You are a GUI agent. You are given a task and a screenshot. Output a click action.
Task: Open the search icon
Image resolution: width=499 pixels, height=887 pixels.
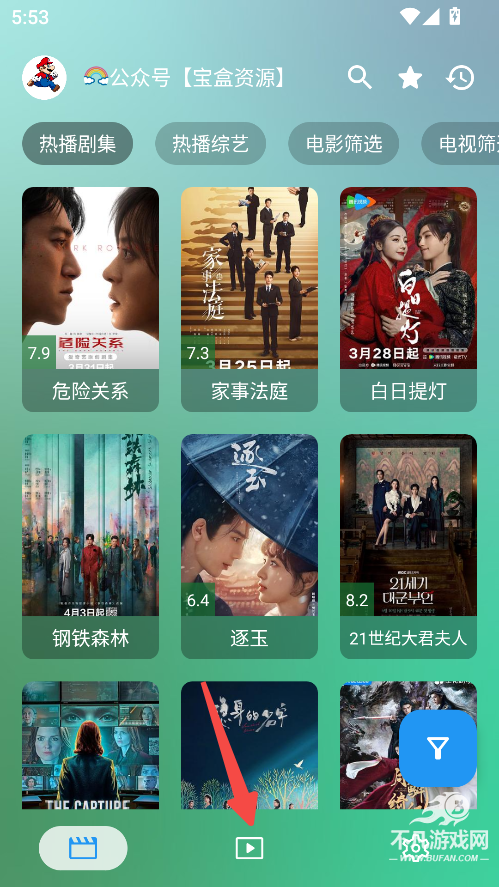[x=359, y=77]
